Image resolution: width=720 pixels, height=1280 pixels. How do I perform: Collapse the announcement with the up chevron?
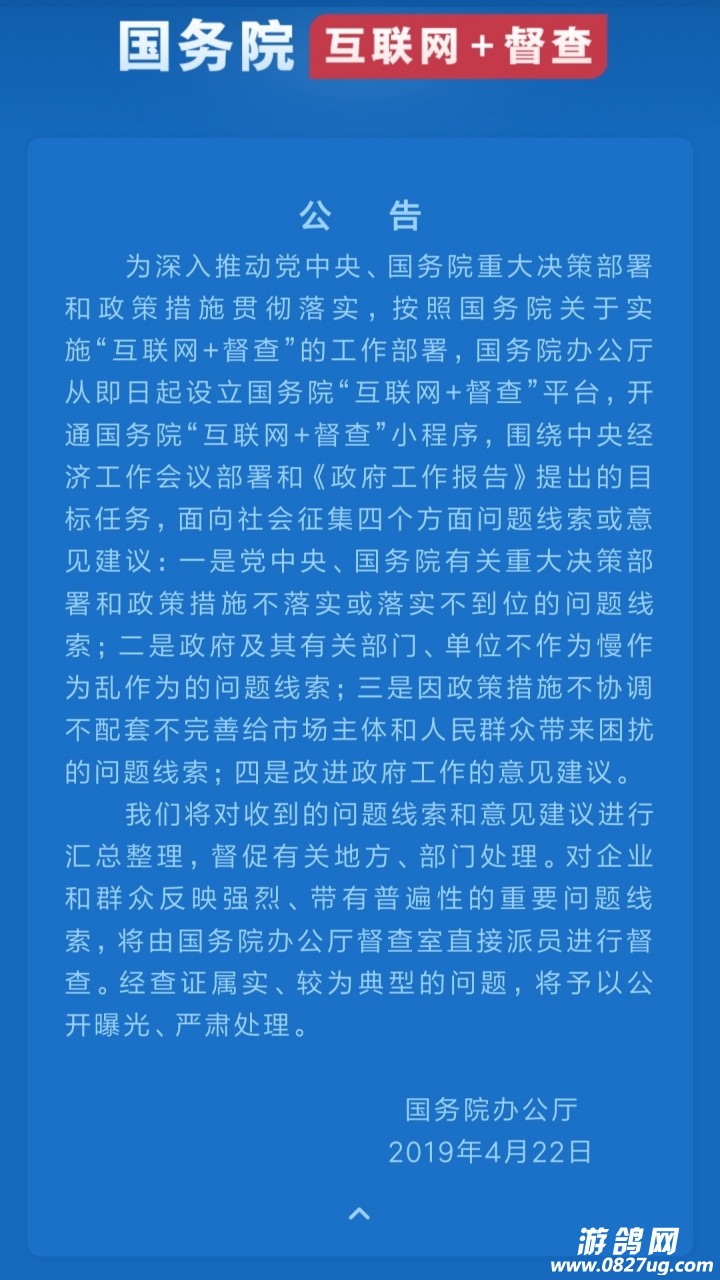(x=359, y=1213)
